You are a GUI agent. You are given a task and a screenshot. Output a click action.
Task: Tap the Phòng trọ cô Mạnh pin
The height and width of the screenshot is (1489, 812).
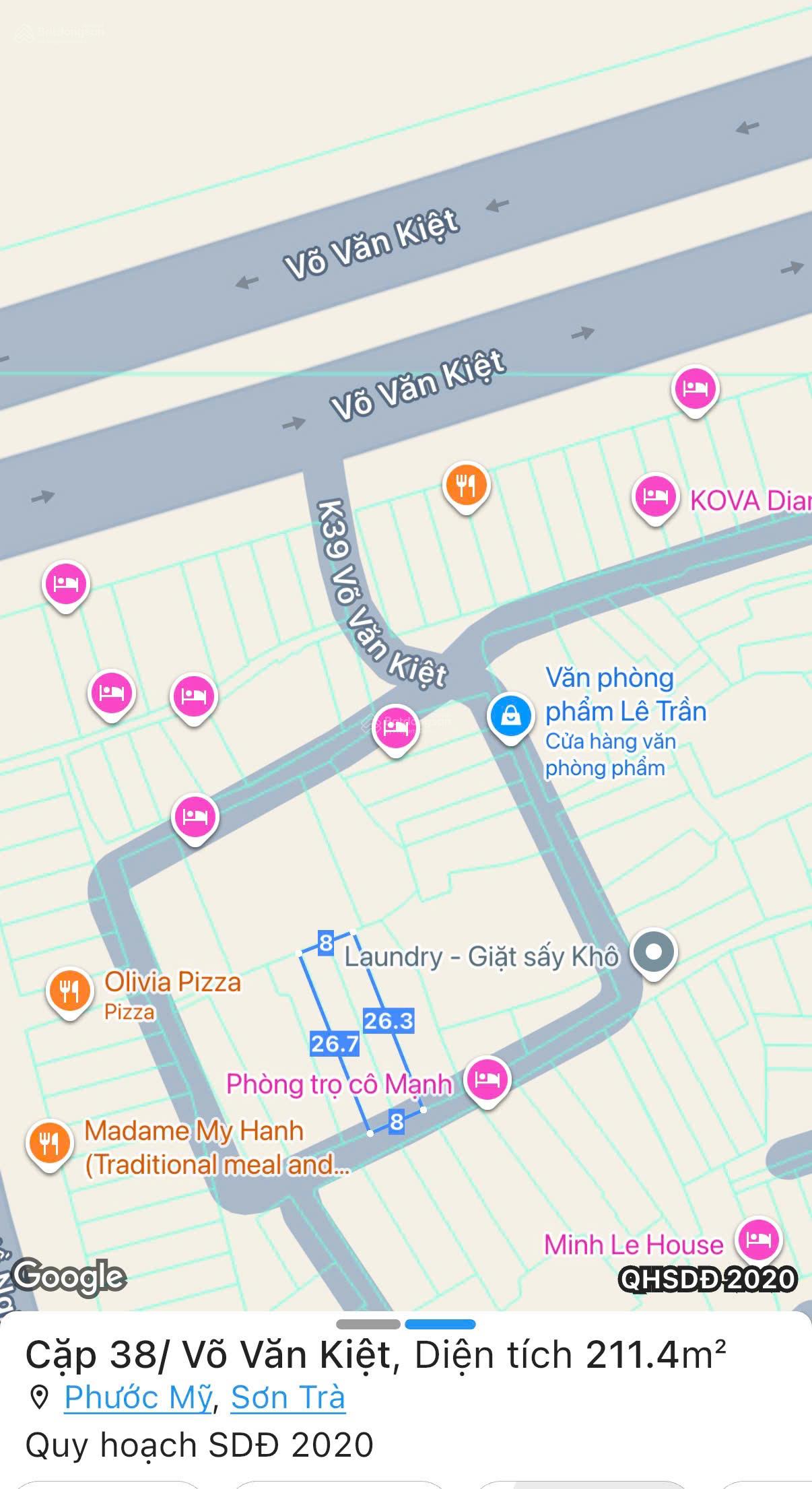coord(487,1080)
